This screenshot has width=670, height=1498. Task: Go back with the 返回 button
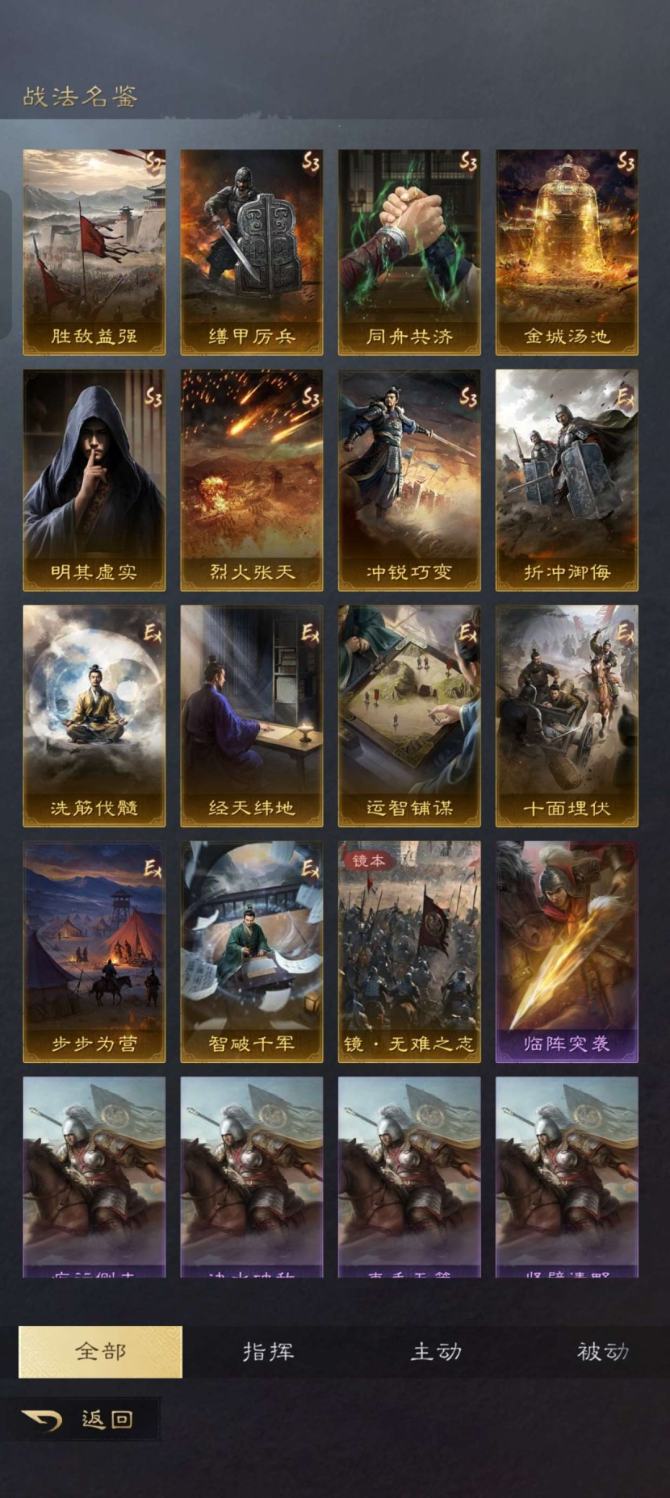[x=82, y=1419]
